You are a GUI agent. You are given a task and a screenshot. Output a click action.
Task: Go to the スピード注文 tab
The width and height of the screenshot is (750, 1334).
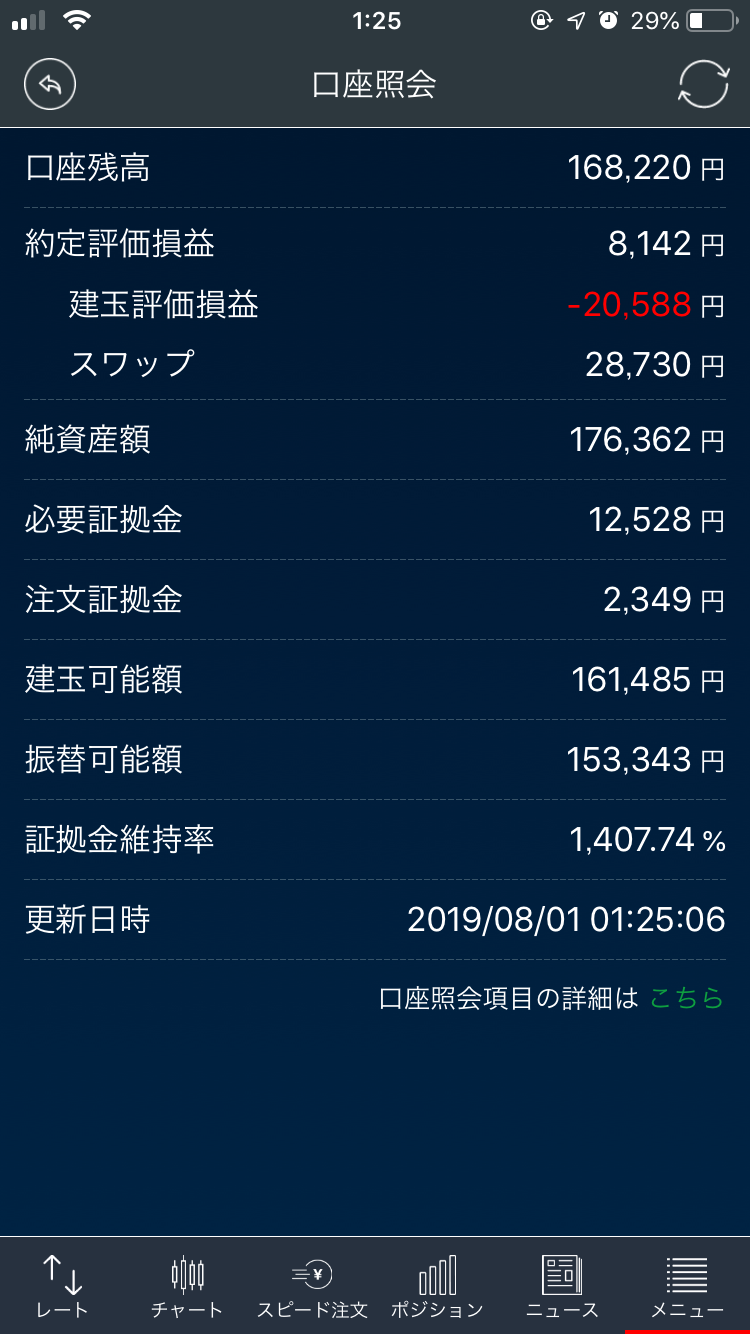312,1285
